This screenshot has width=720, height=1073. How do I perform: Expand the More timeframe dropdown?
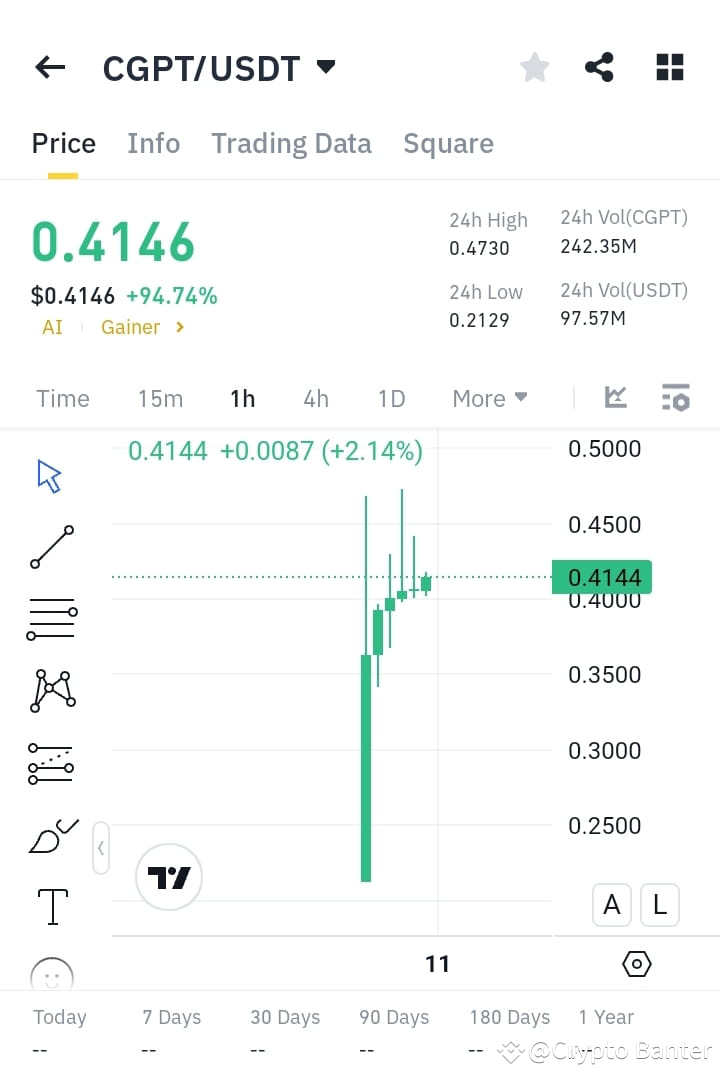[489, 398]
